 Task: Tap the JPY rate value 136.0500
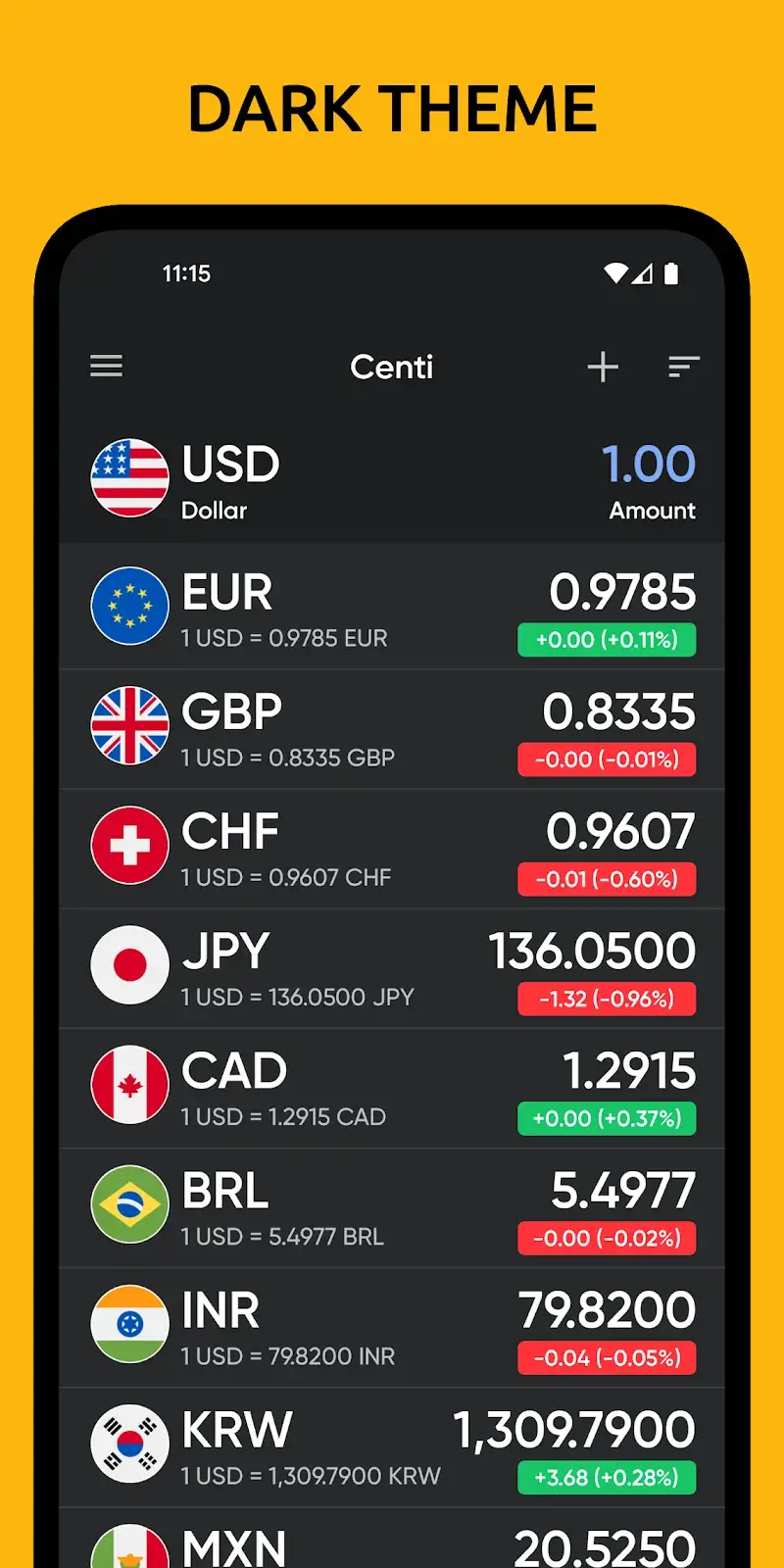tap(592, 950)
